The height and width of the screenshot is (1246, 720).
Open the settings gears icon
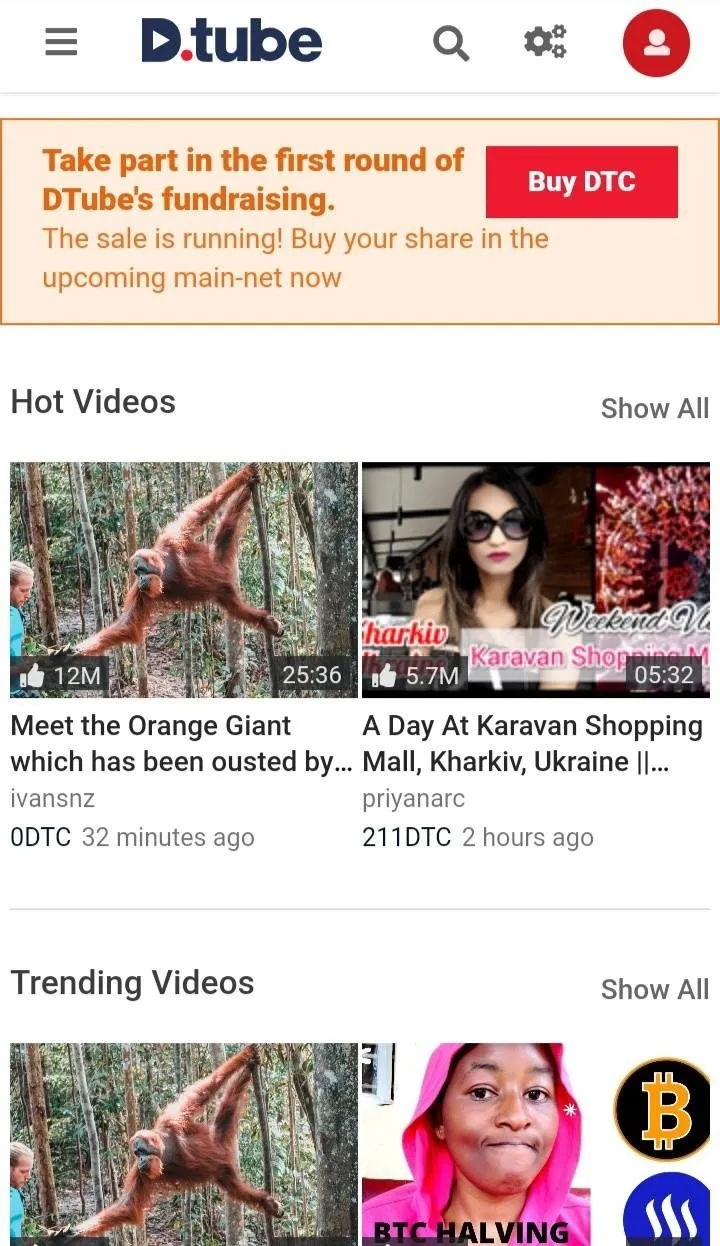(545, 42)
